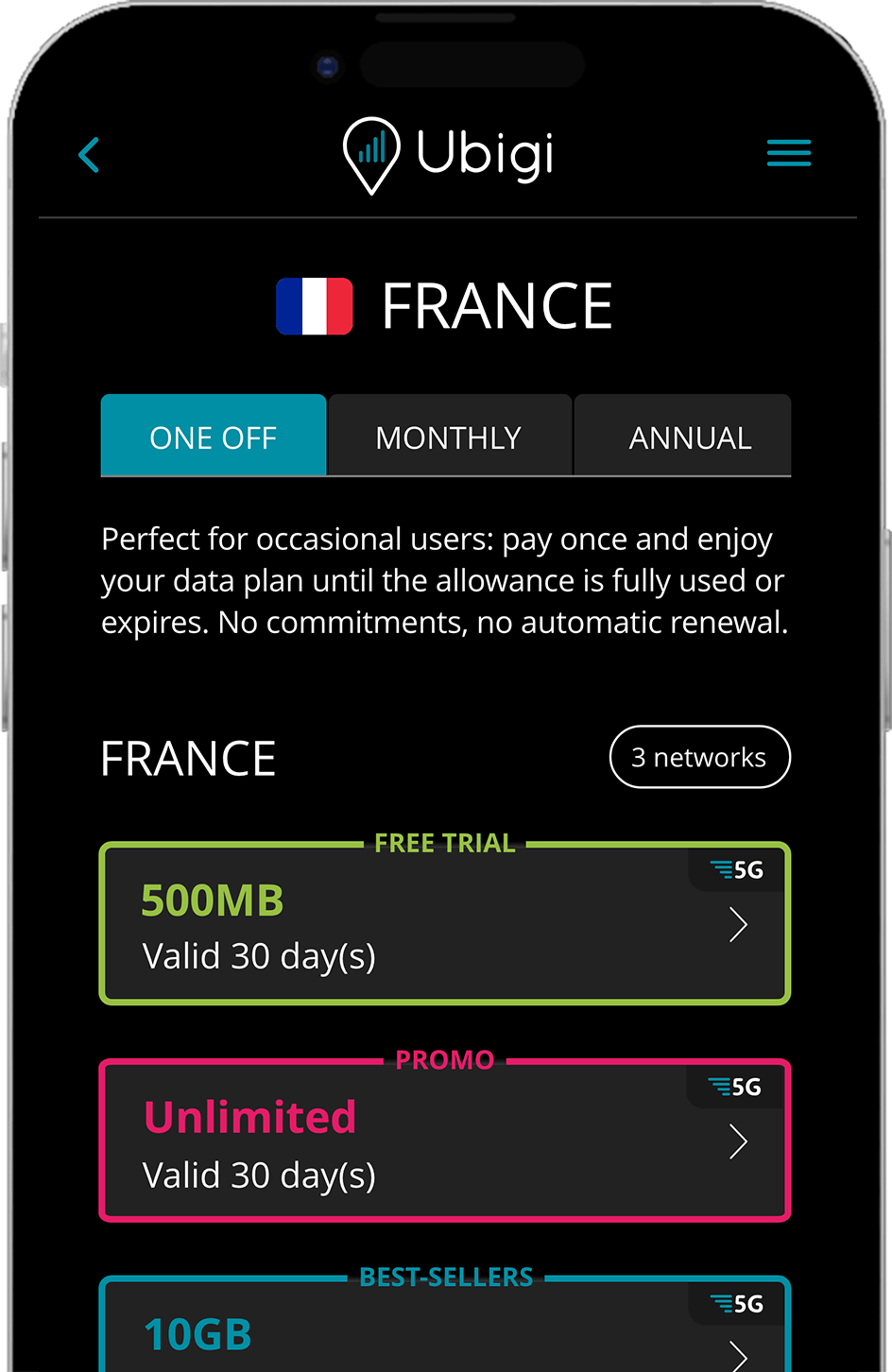The width and height of the screenshot is (892, 1372).
Task: Click the FRANCE section heading
Action: click(x=187, y=756)
